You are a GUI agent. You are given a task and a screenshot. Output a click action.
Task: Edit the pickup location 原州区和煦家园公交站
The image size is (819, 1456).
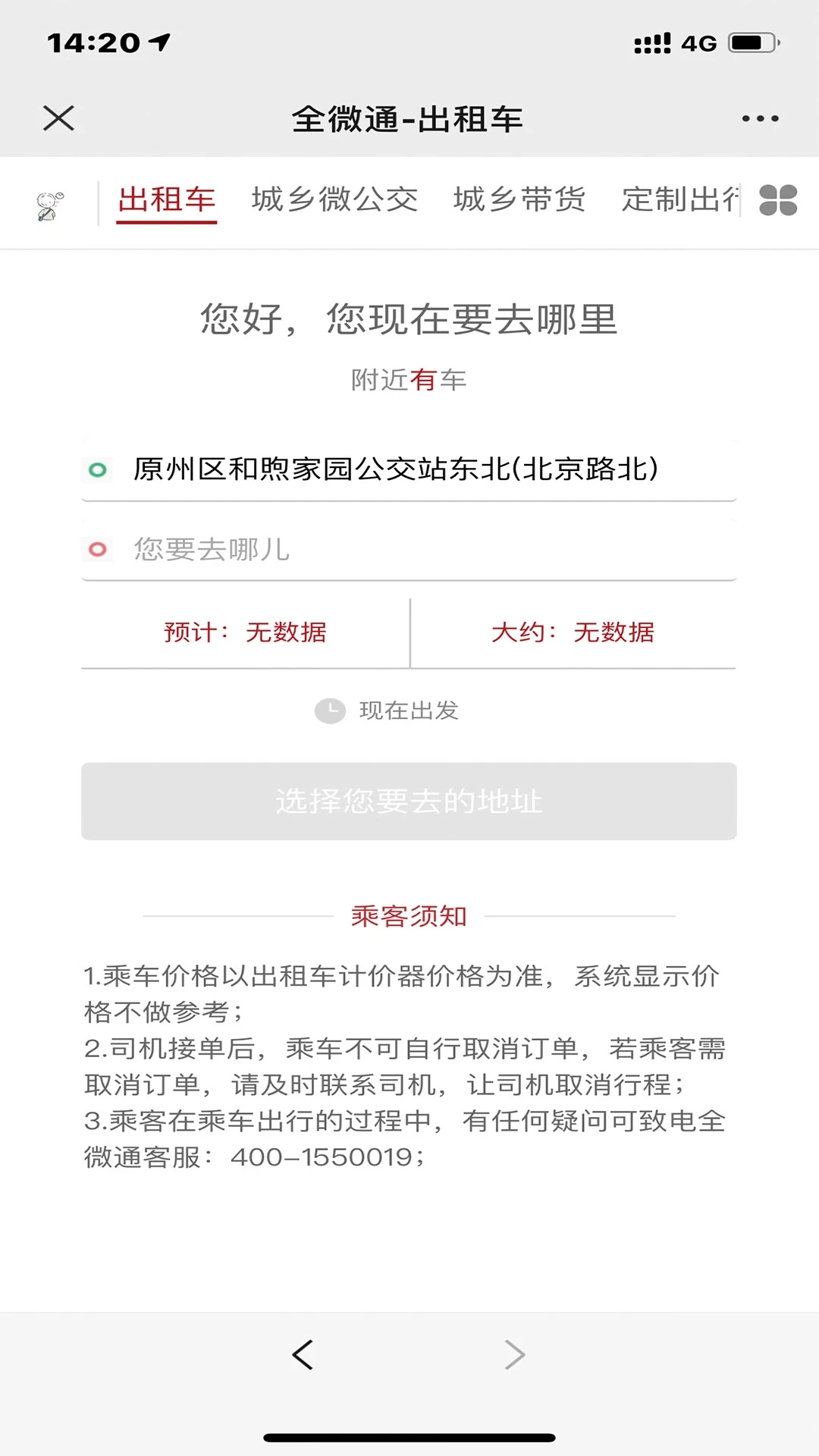pos(409,469)
